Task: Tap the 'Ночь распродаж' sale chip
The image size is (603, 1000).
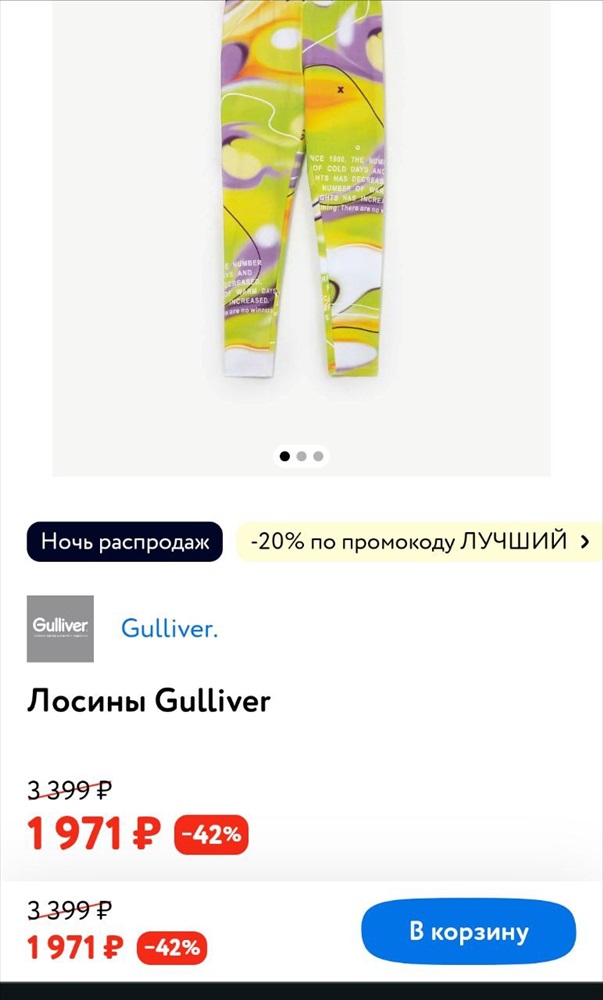Action: 125,542
